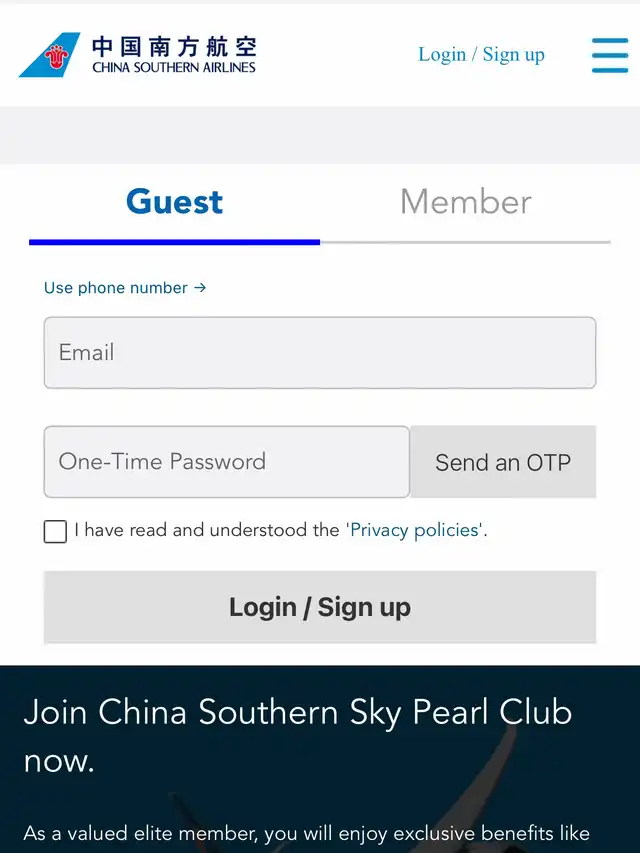Switch to the Member tab
The width and height of the screenshot is (640, 853).
(465, 202)
